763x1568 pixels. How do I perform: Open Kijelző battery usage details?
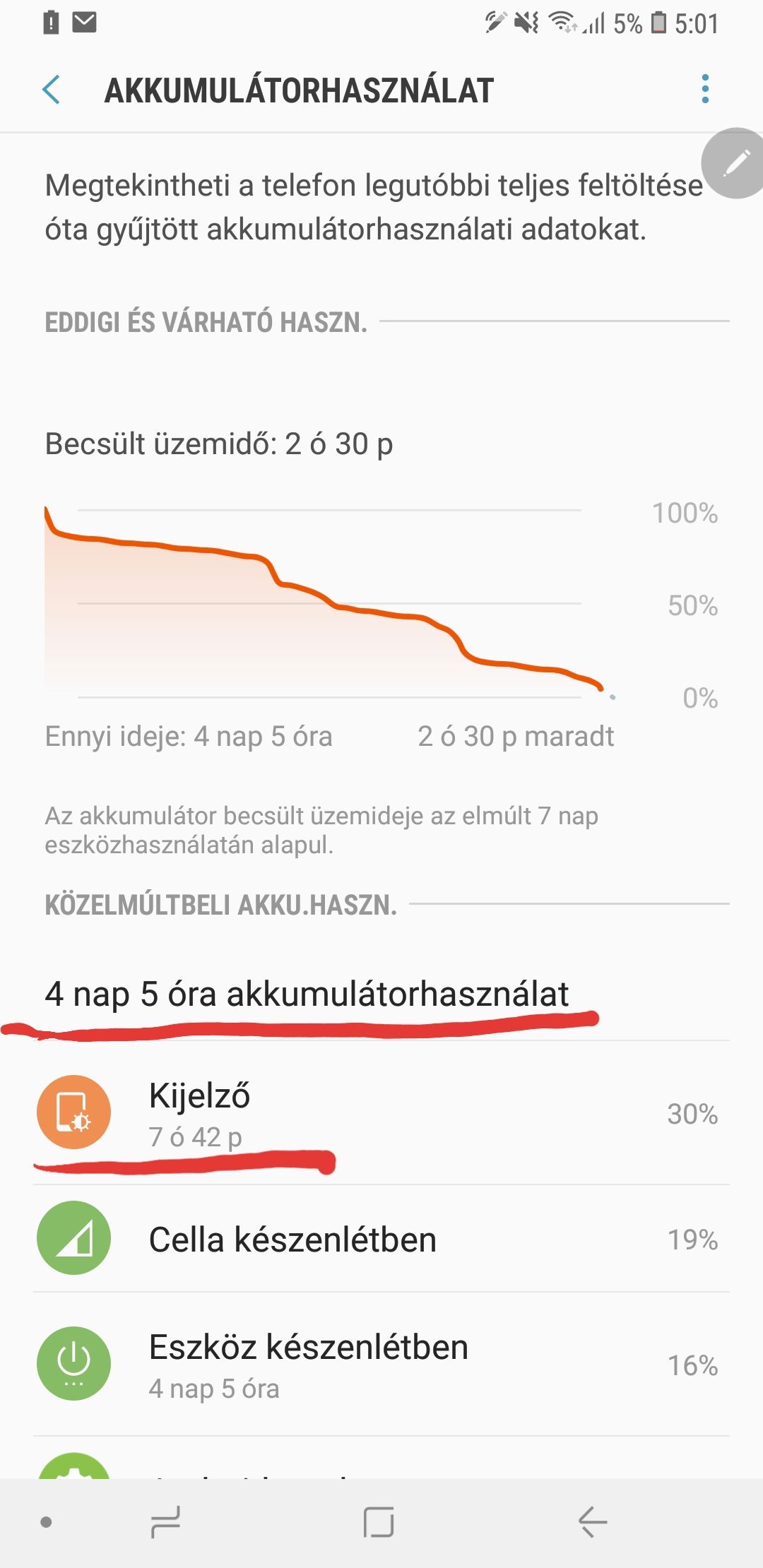[x=381, y=1115]
